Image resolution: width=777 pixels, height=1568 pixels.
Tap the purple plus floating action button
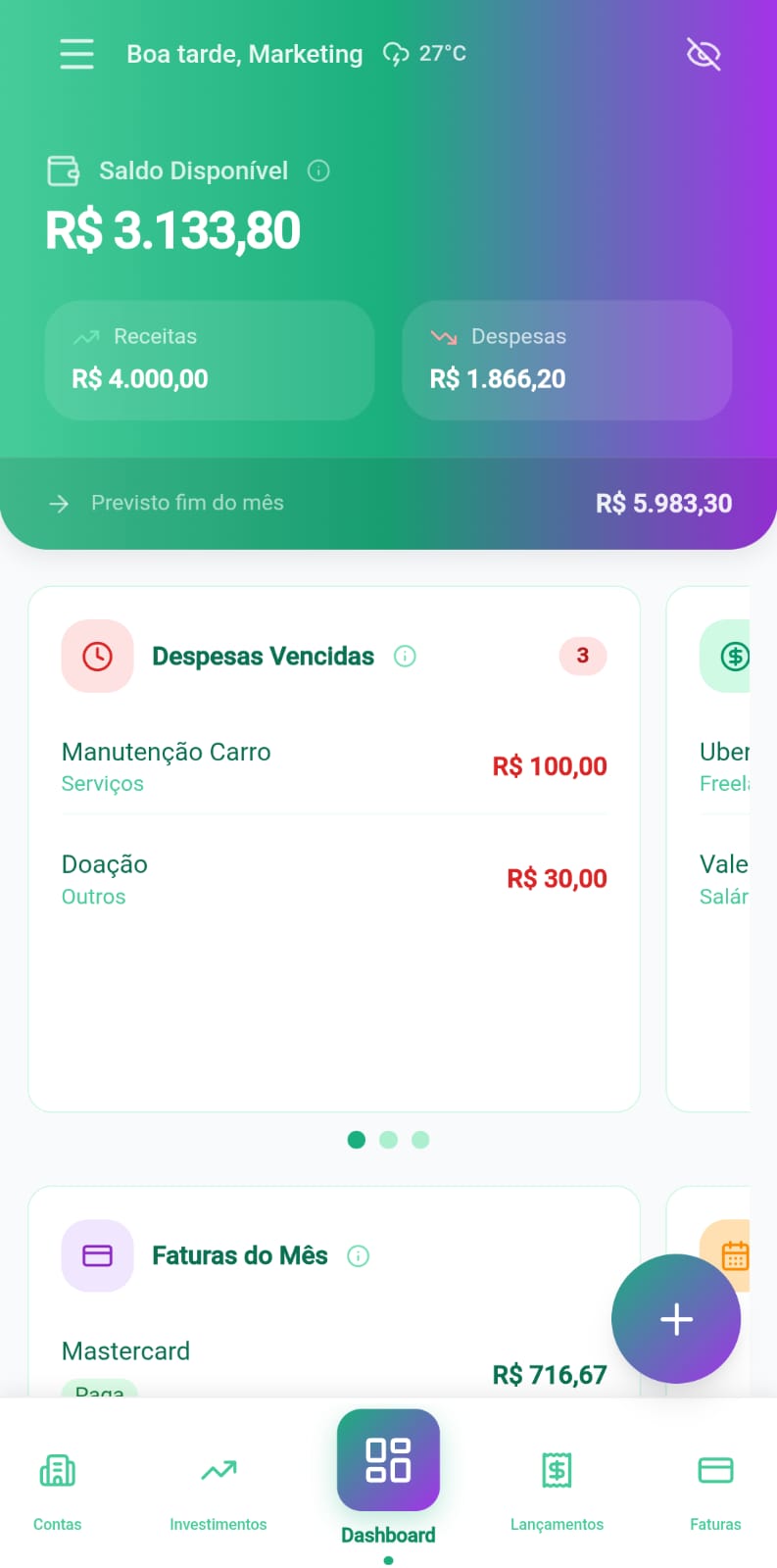tap(676, 1318)
